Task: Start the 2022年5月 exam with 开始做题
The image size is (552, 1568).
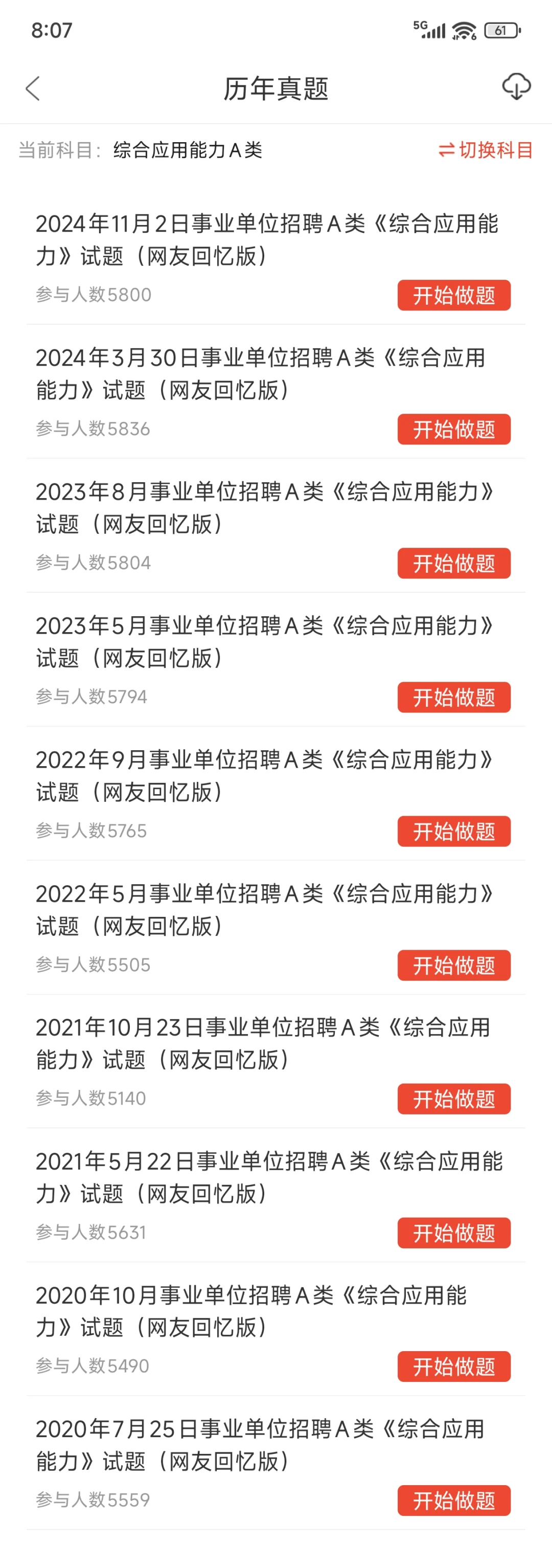Action: tap(453, 965)
